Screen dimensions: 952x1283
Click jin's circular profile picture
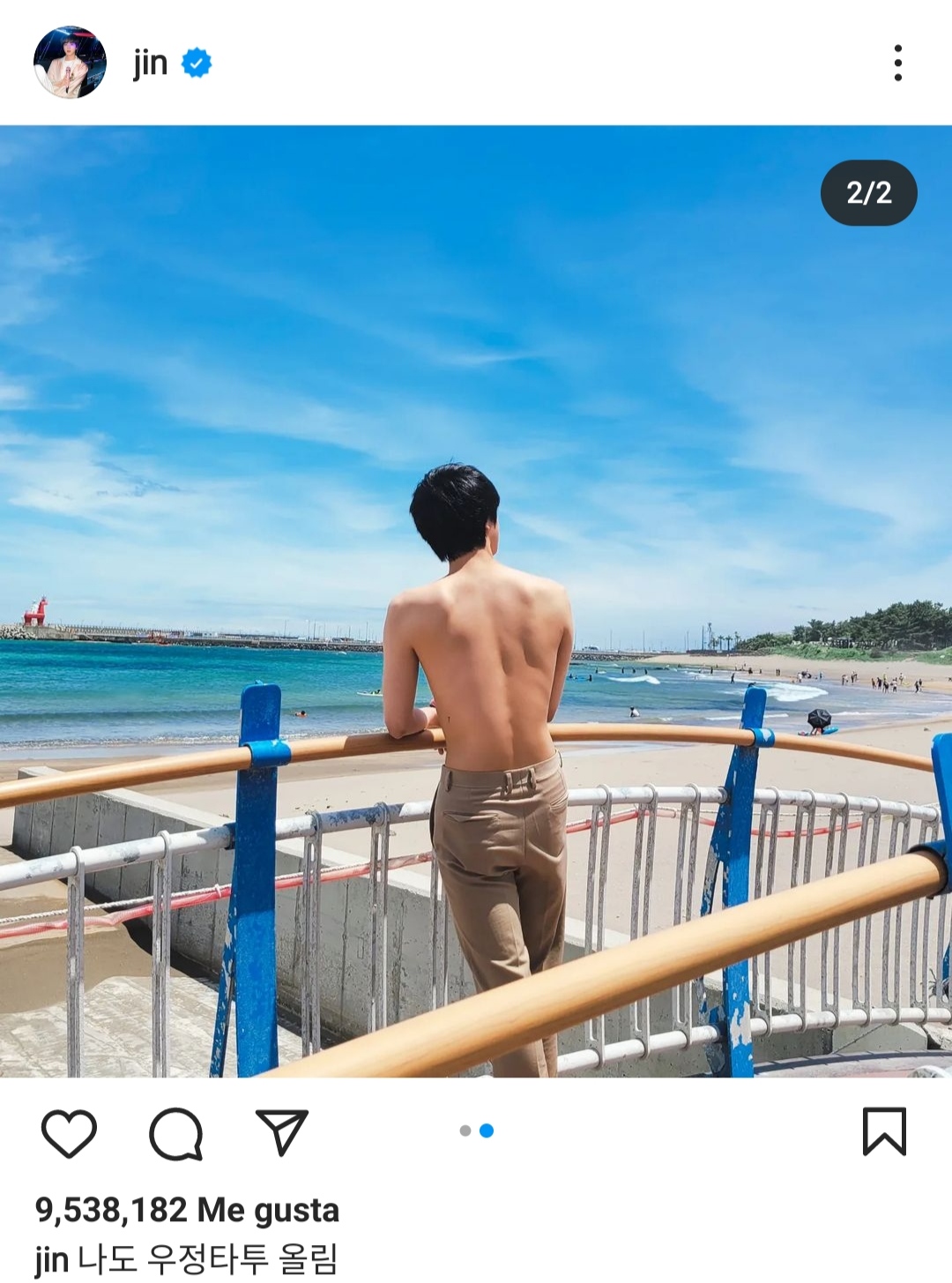pyautogui.click(x=70, y=61)
